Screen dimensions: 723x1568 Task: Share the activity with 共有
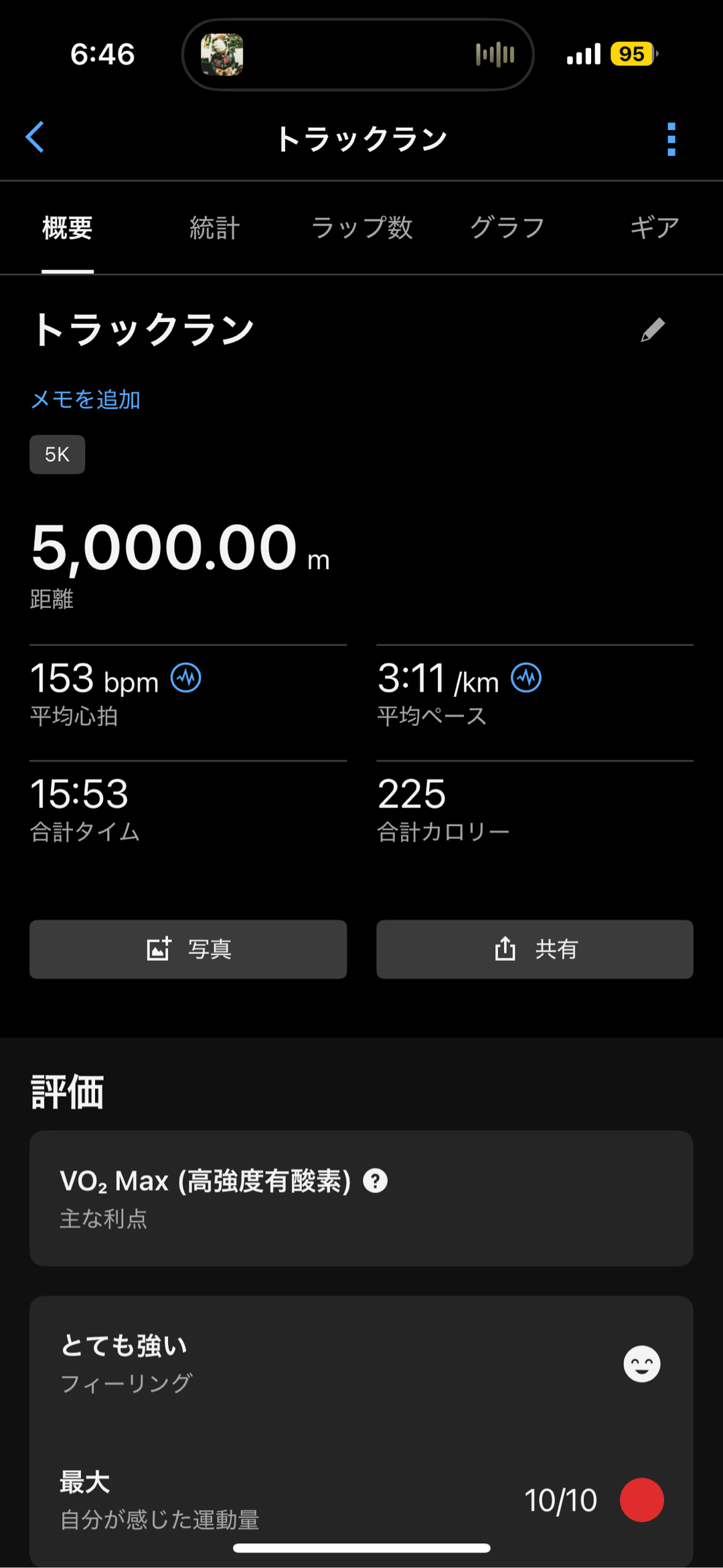534,949
